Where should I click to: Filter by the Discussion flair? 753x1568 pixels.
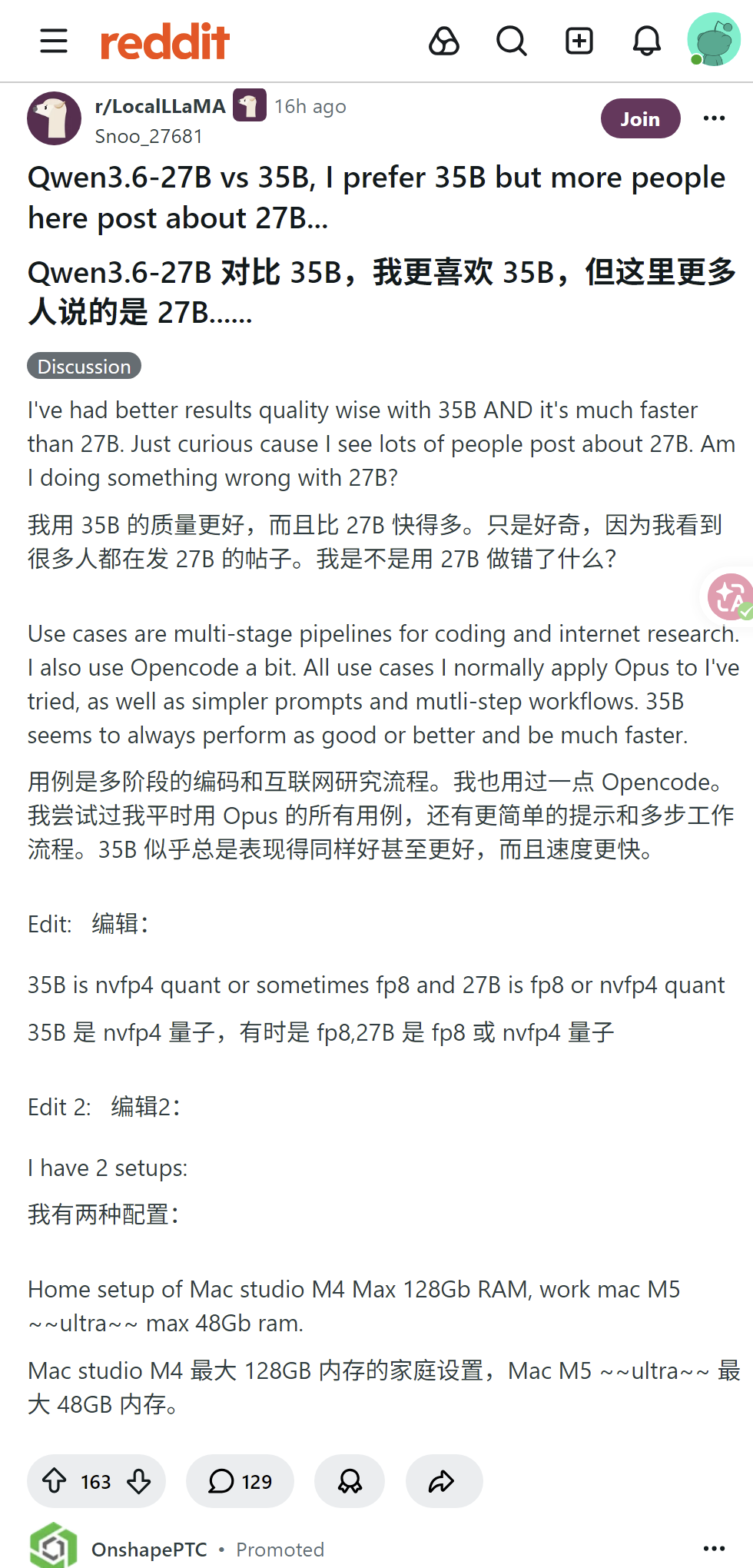[x=85, y=366]
